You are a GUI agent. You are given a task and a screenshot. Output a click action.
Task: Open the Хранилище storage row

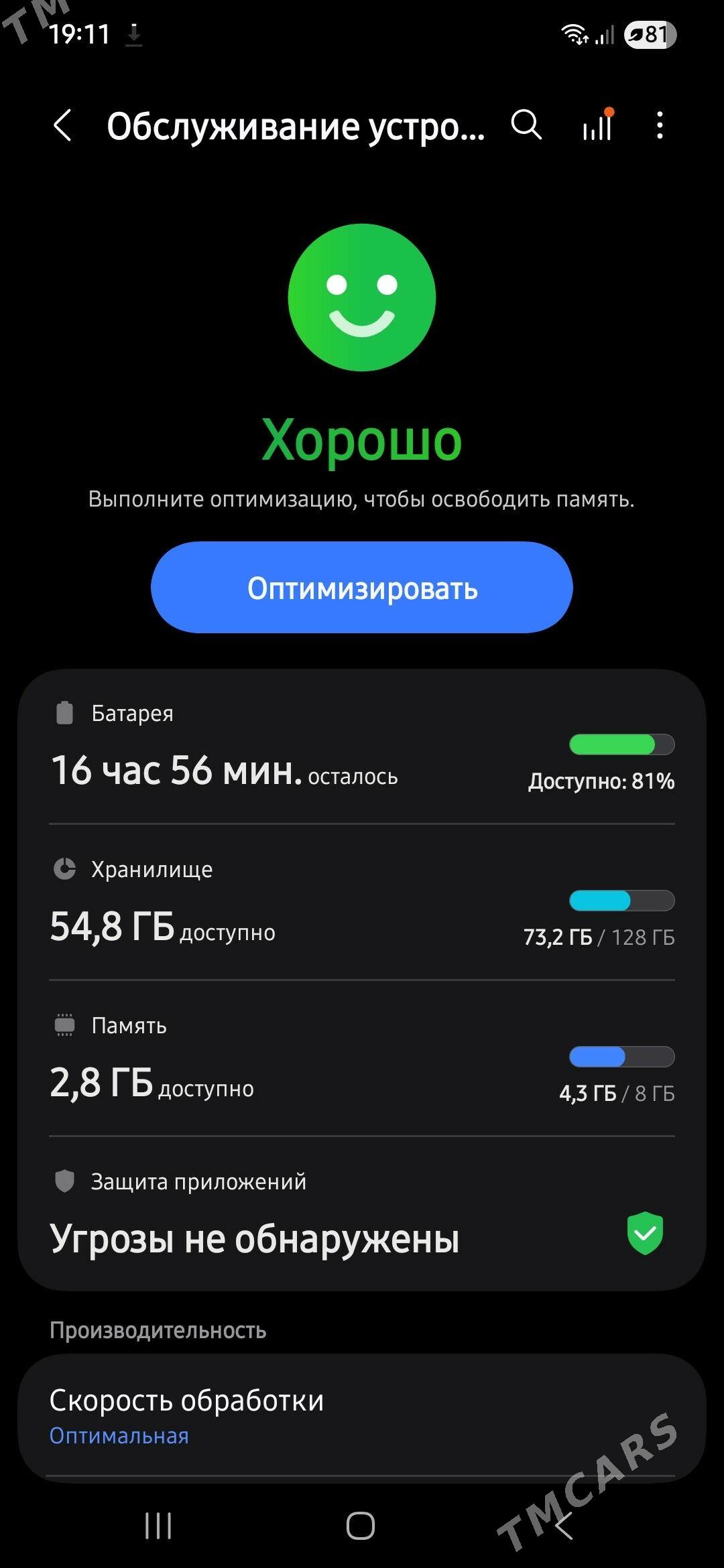click(x=362, y=903)
